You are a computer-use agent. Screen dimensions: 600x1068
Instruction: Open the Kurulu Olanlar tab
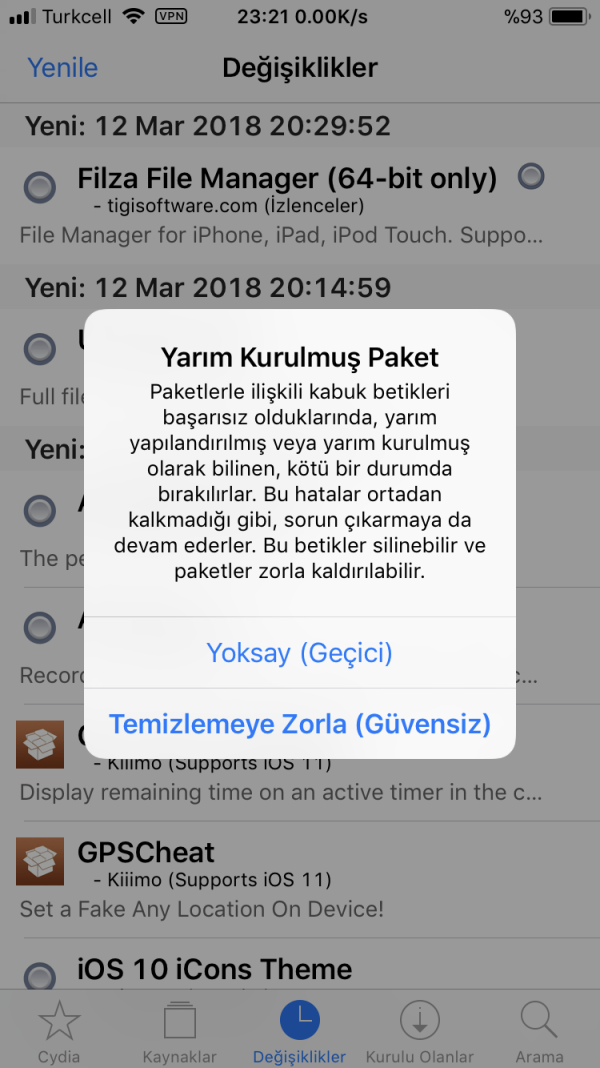click(x=420, y=1030)
